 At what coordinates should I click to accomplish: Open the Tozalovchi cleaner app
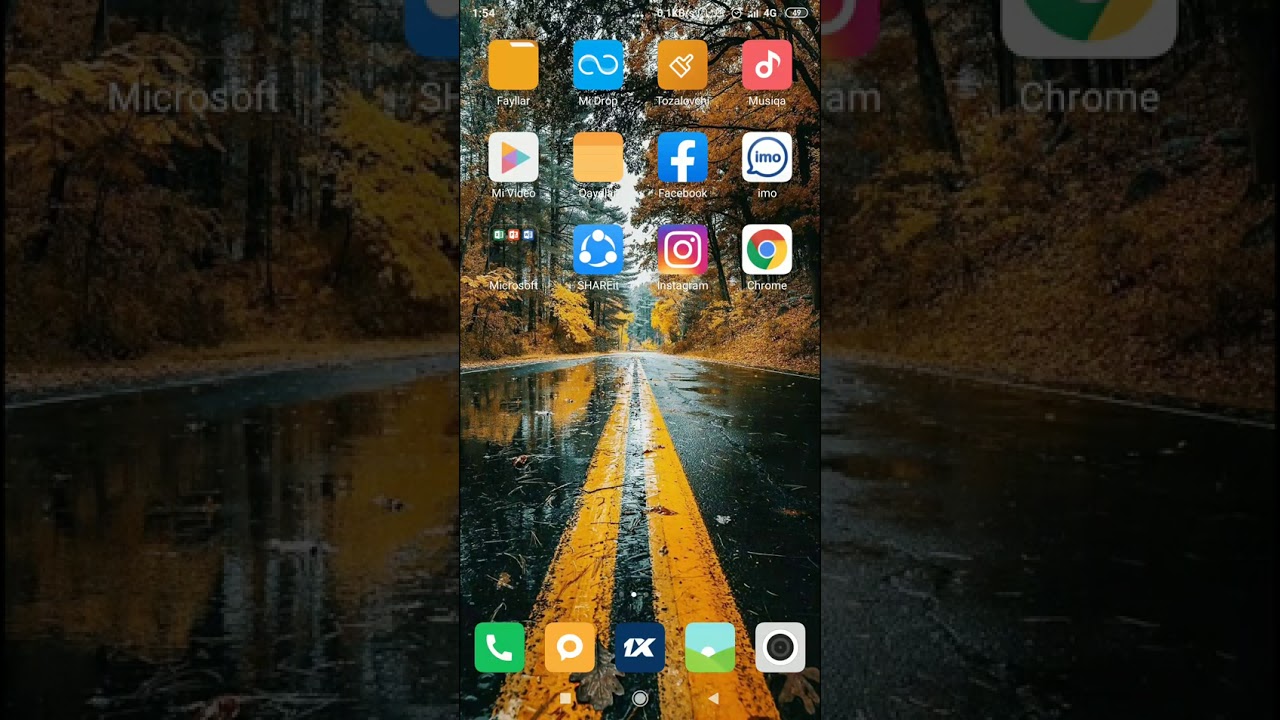point(682,66)
